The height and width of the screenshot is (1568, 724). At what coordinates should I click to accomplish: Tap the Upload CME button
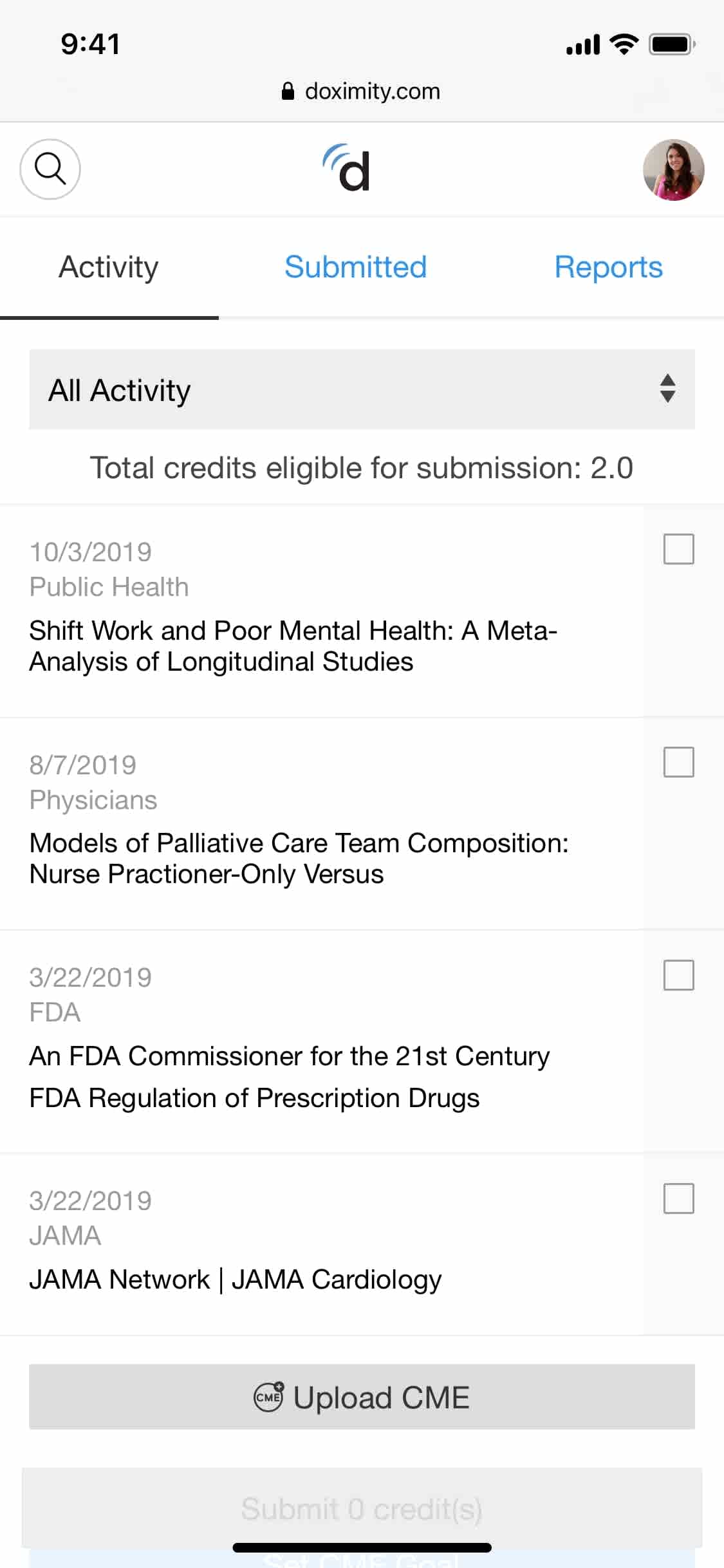(362, 1397)
